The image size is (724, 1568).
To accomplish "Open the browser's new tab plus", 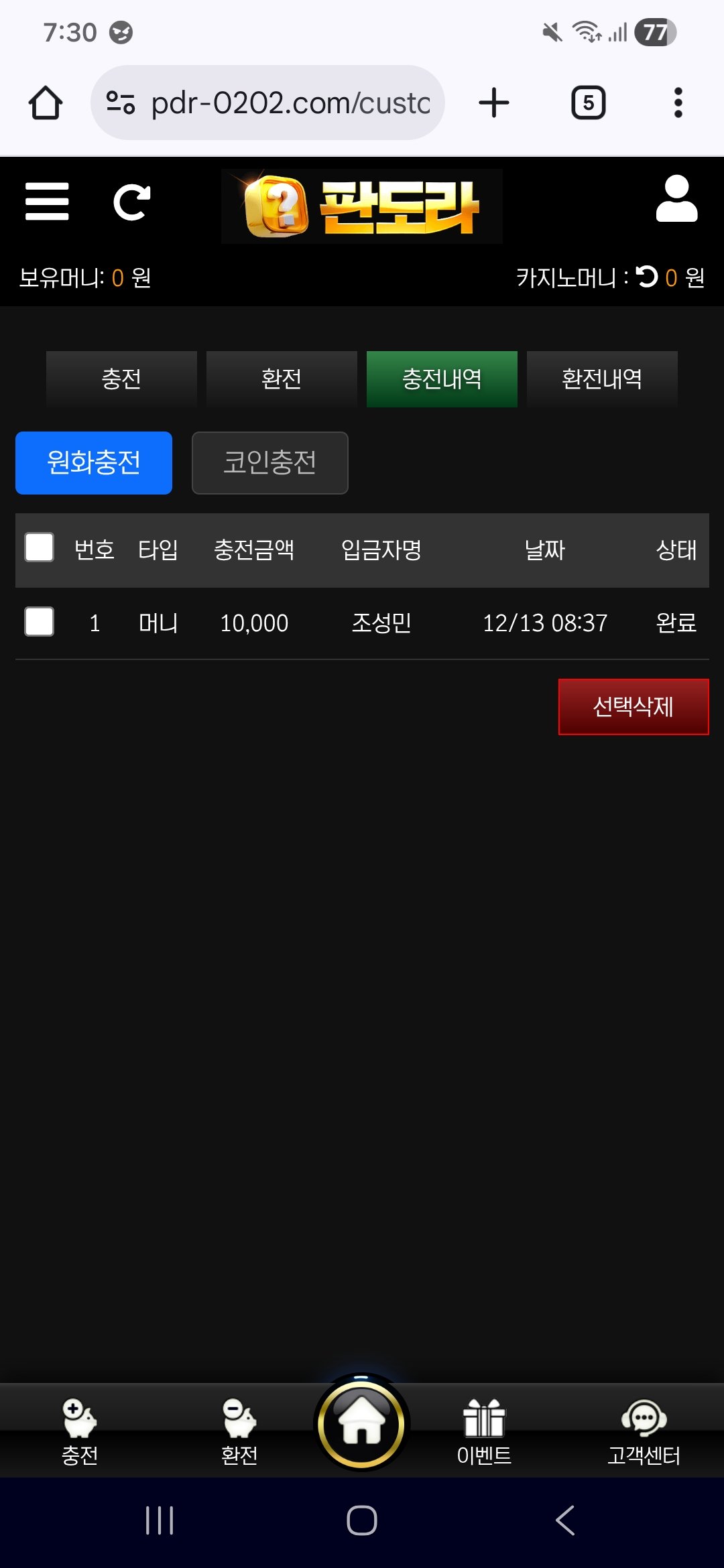I will coord(494,103).
